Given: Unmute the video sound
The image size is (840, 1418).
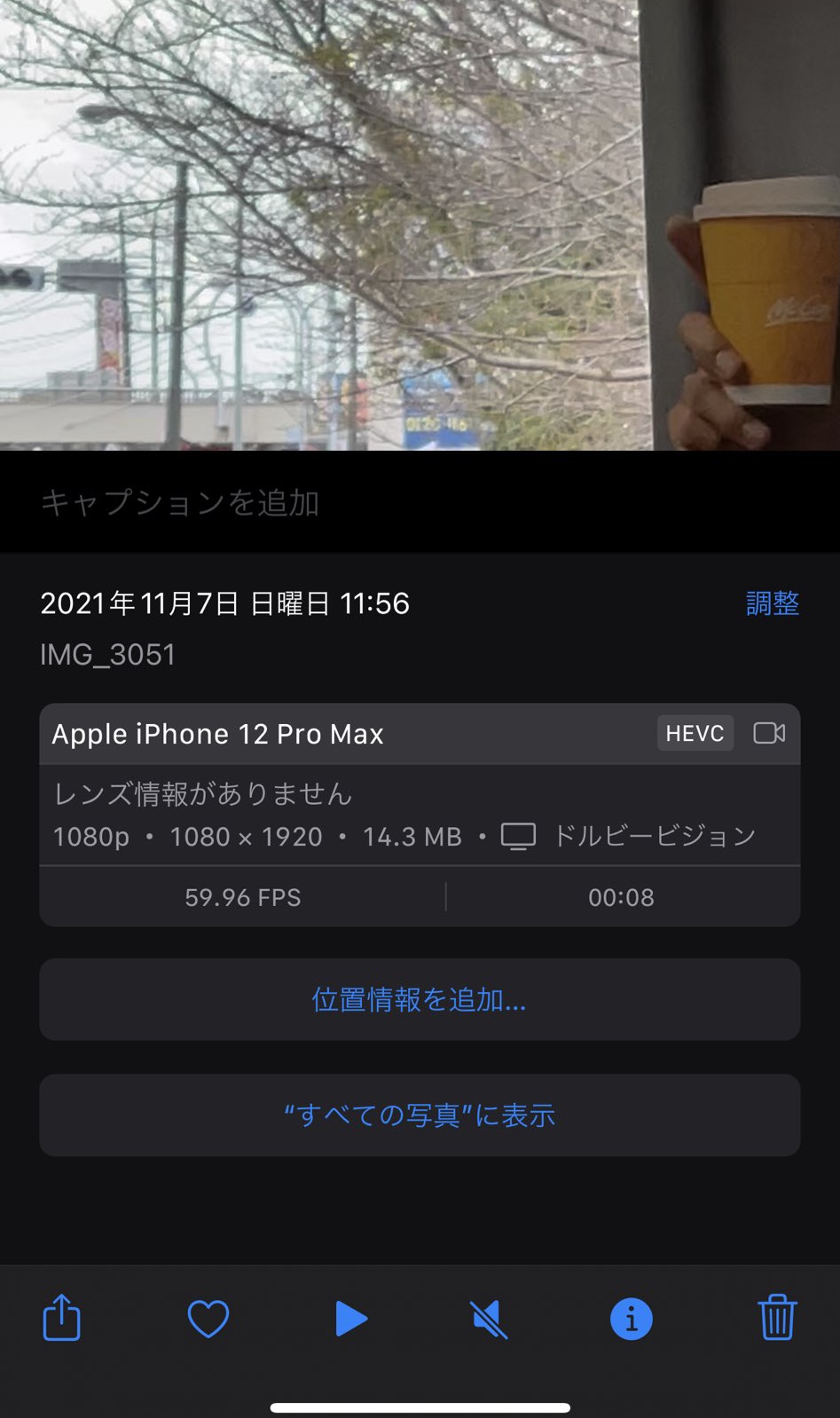Looking at the screenshot, I should pyautogui.click(x=489, y=1319).
